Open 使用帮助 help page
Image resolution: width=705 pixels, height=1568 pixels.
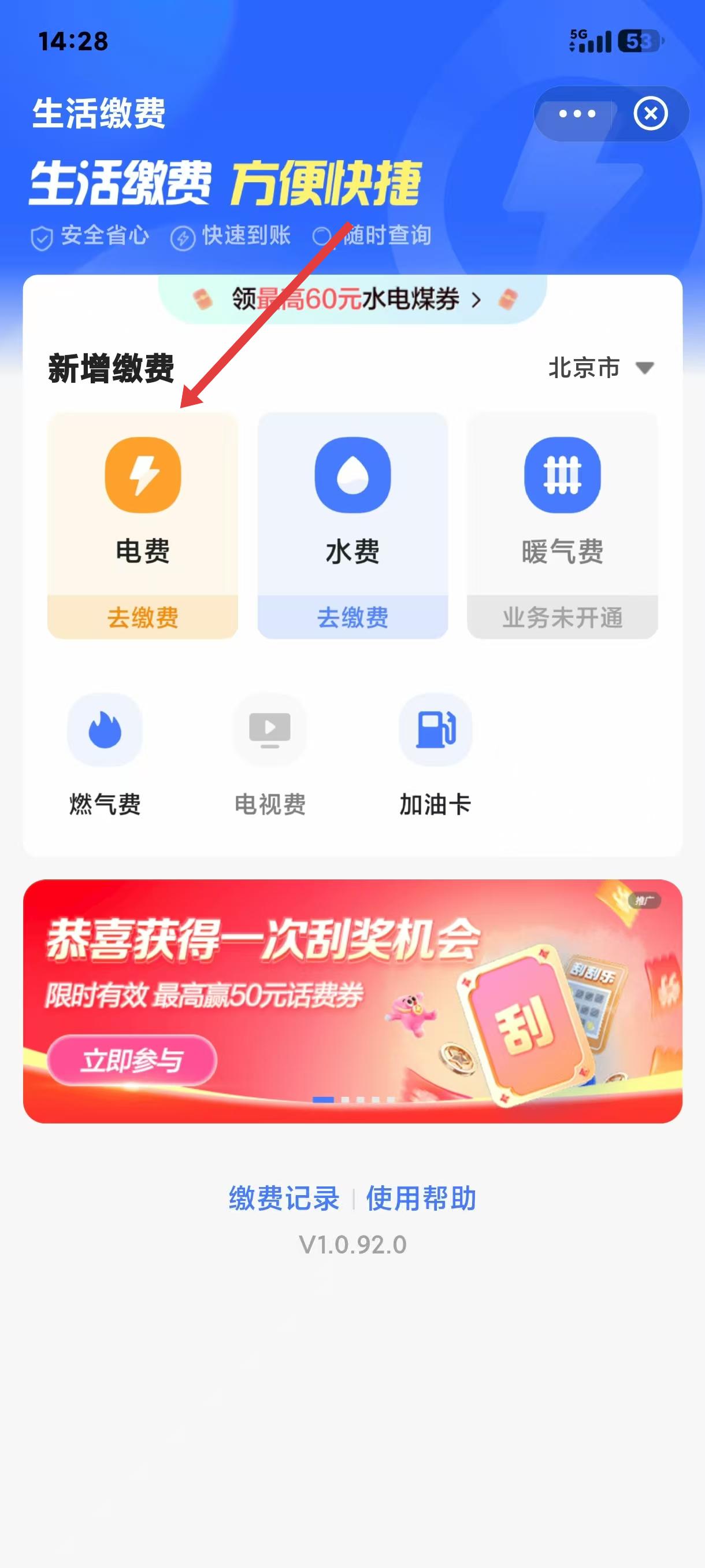pyautogui.click(x=421, y=1199)
